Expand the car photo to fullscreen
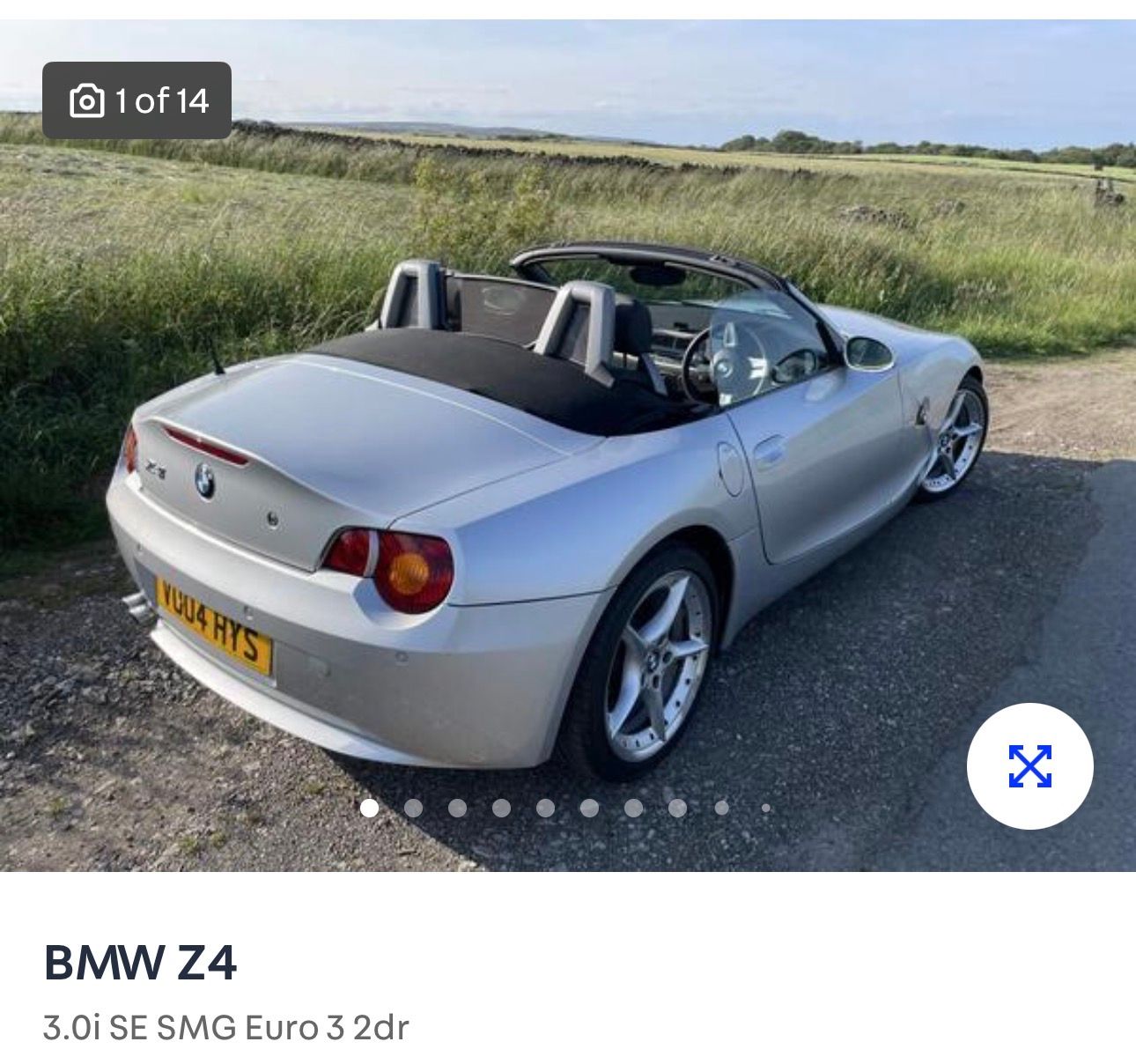This screenshot has width=1136, height=1064. click(1029, 765)
